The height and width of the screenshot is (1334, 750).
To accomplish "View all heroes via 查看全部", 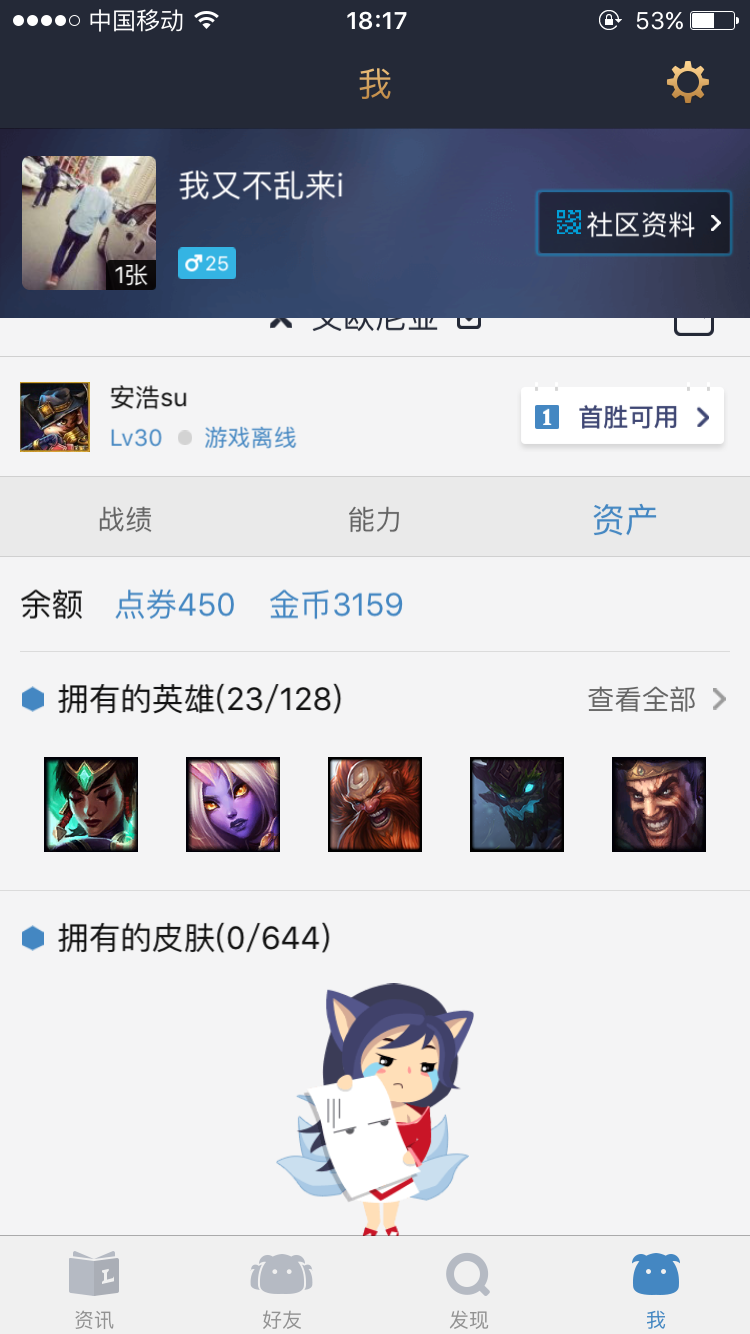I will pyautogui.click(x=657, y=699).
